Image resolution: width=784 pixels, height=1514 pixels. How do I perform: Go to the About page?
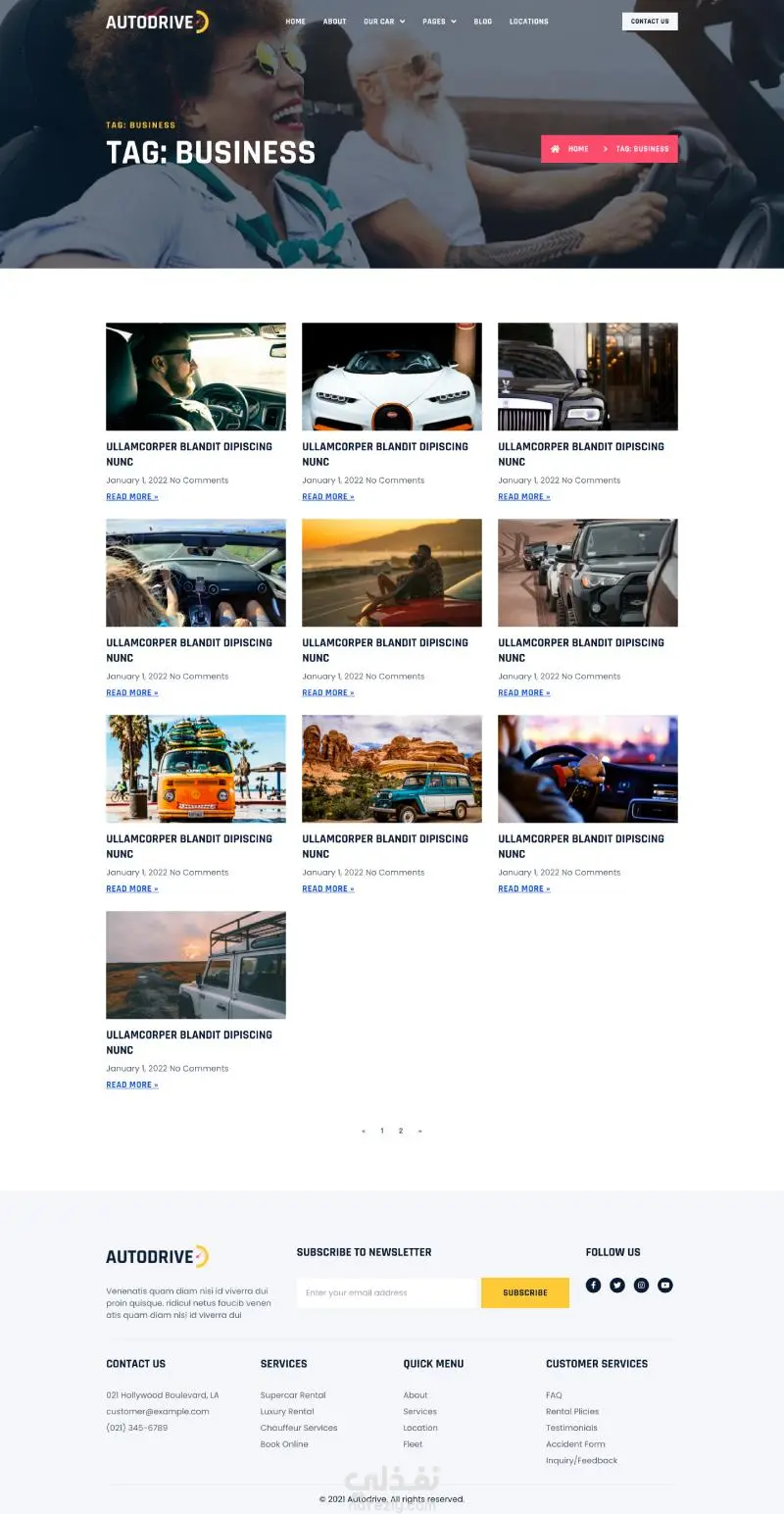point(334,22)
